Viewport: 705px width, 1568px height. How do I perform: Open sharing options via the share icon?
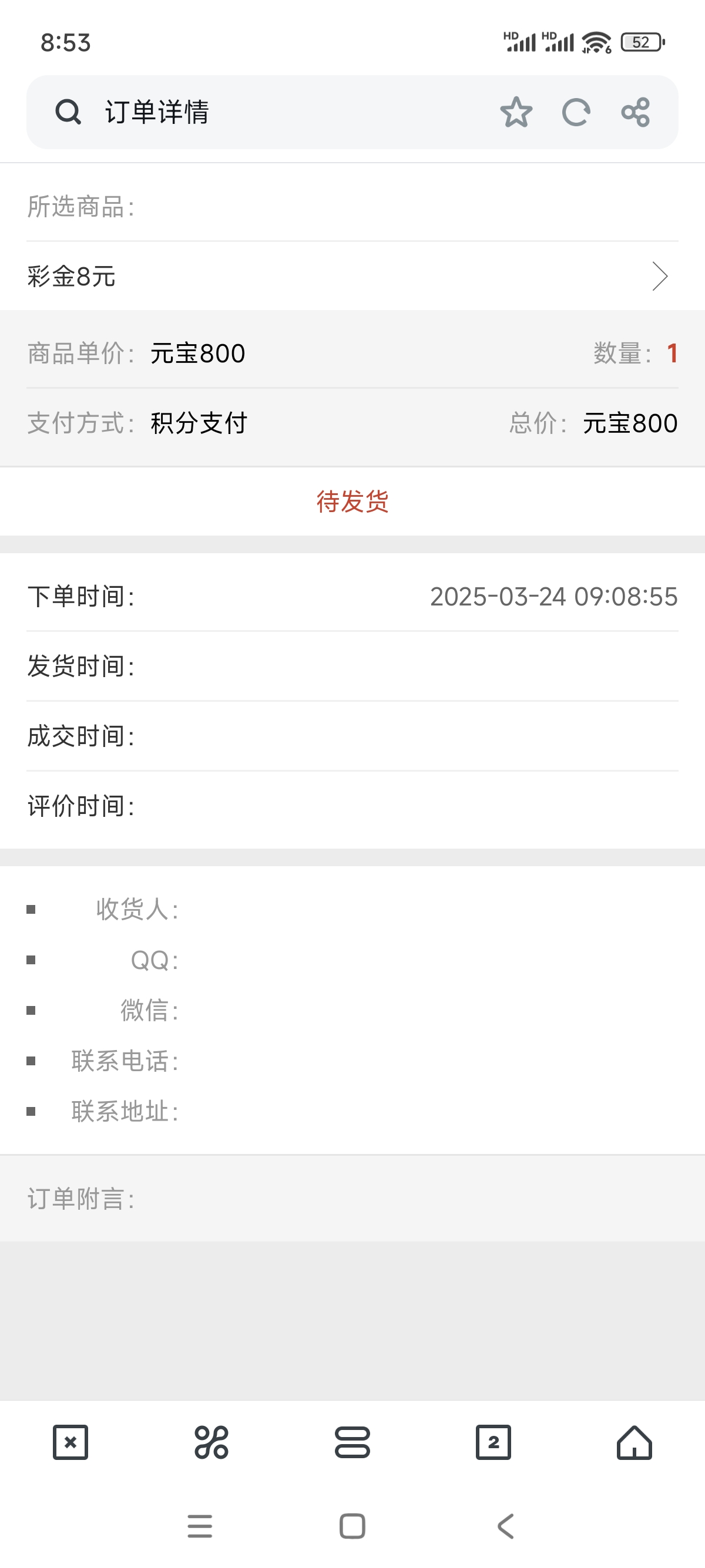coord(635,112)
